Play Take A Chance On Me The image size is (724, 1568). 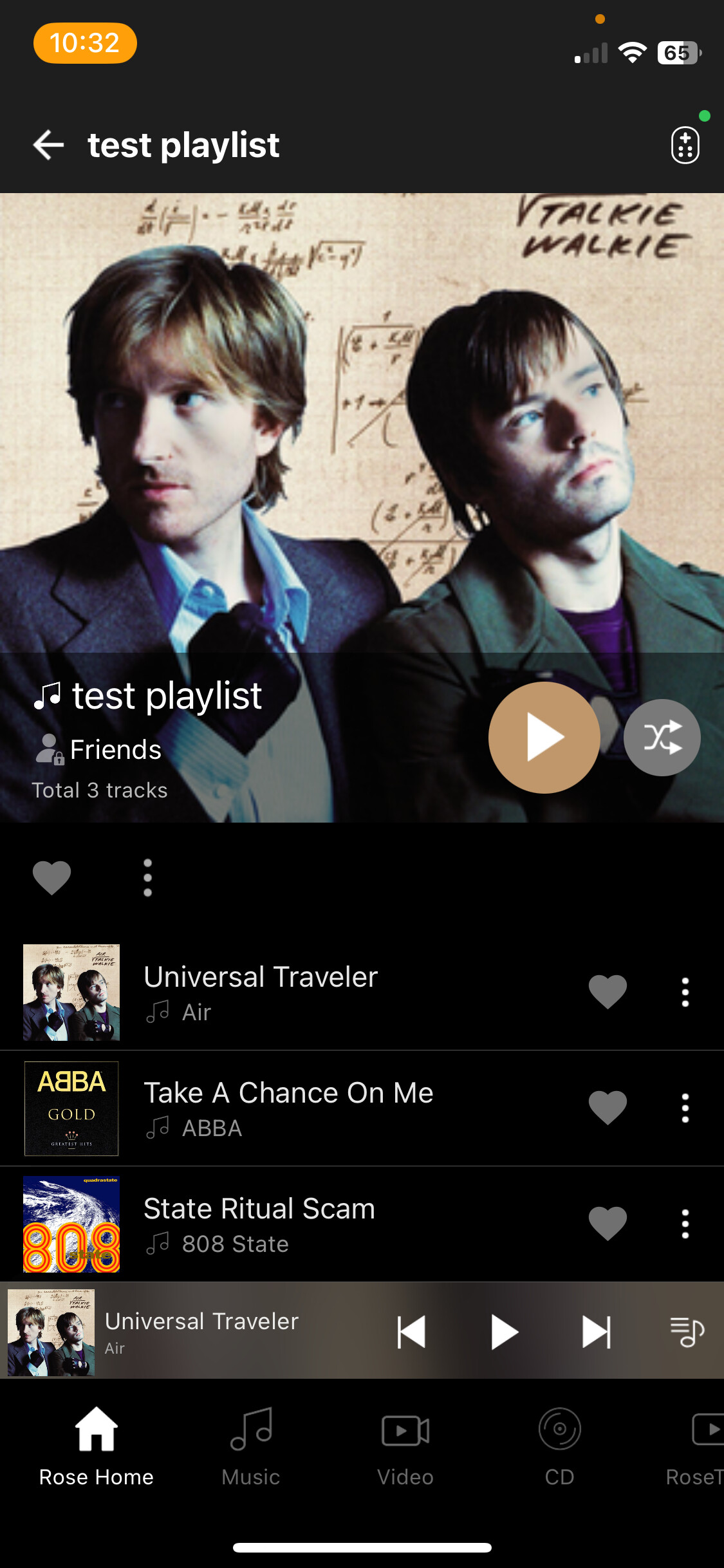288,1107
